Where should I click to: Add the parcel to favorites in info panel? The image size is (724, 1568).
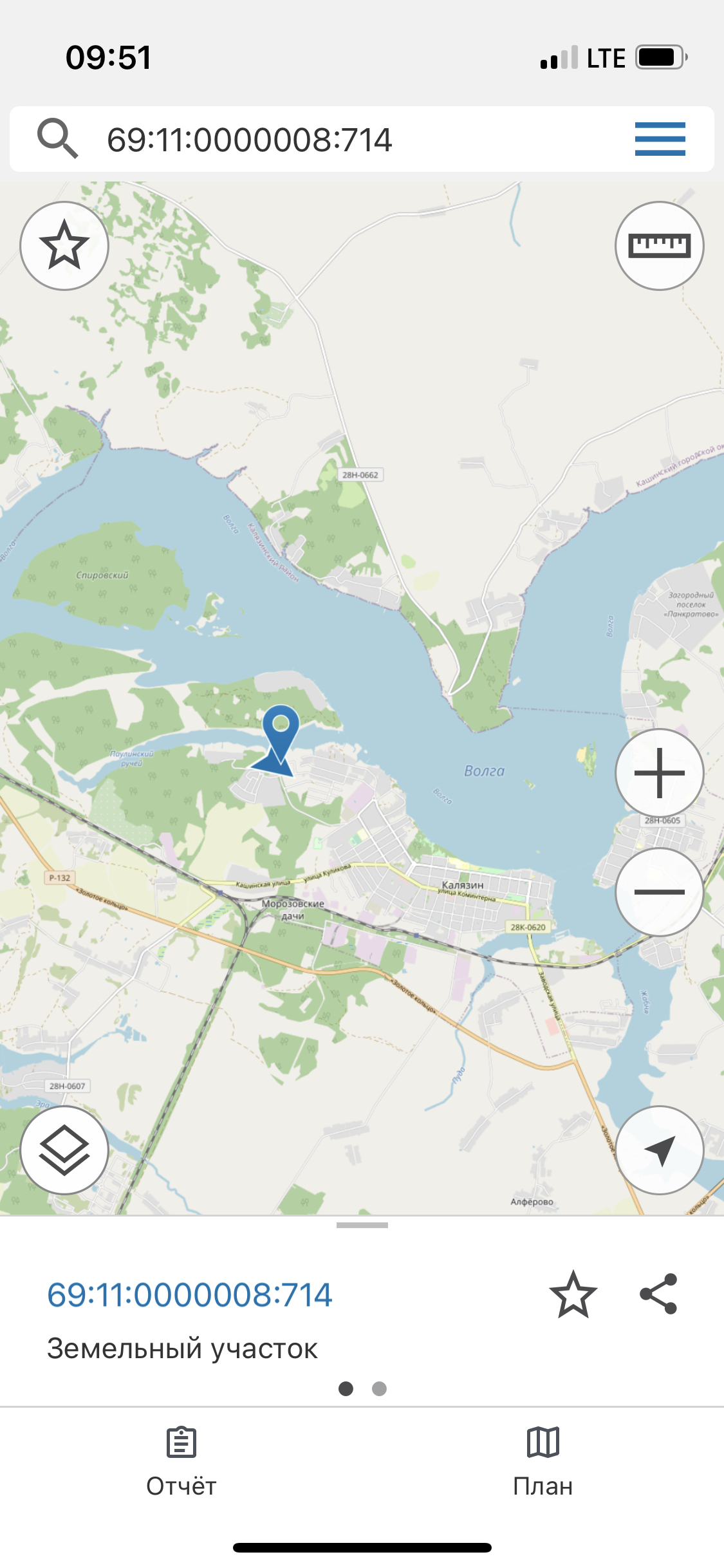(x=573, y=1294)
